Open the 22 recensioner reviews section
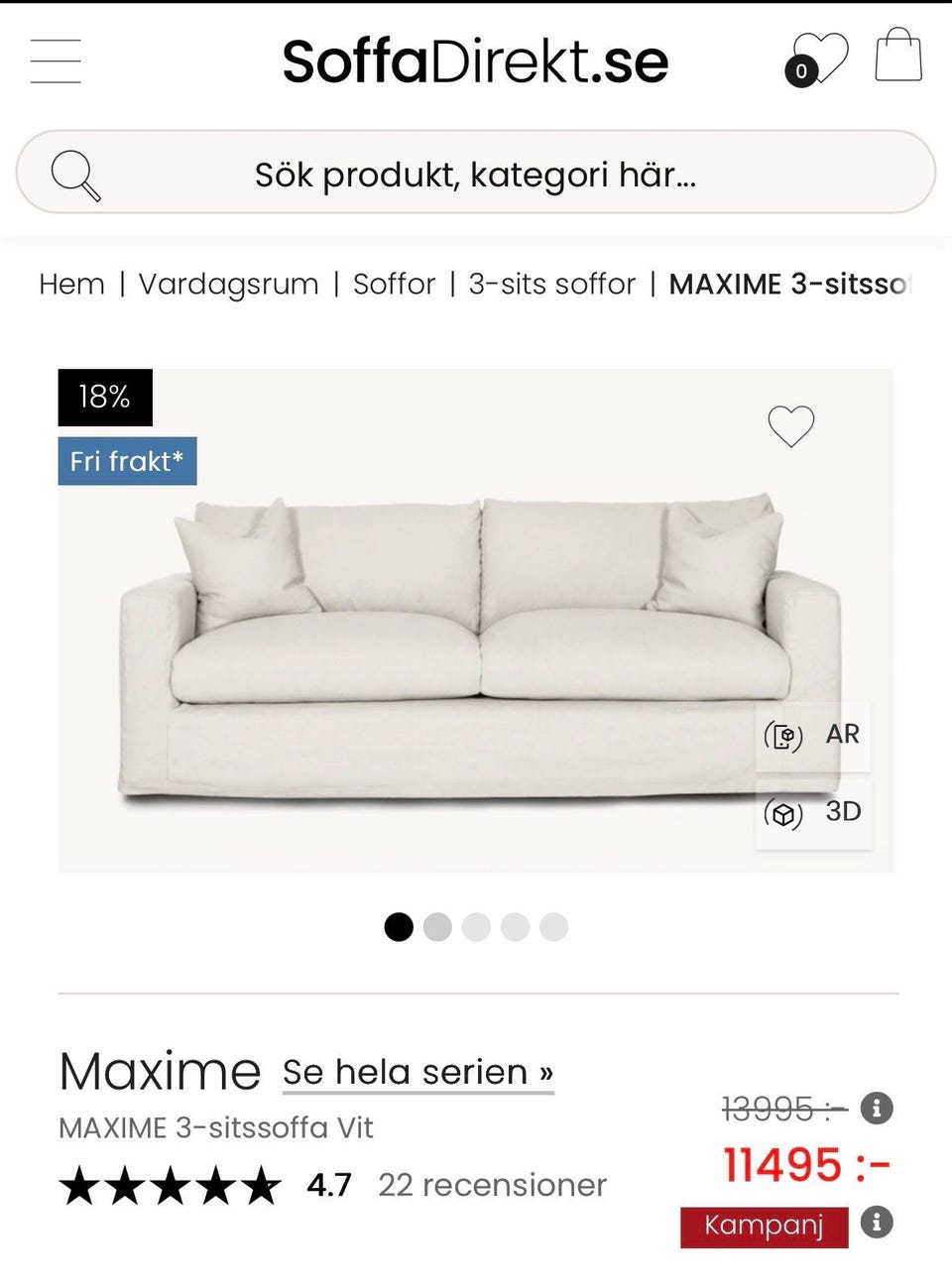The height and width of the screenshot is (1288, 952). click(x=492, y=1184)
